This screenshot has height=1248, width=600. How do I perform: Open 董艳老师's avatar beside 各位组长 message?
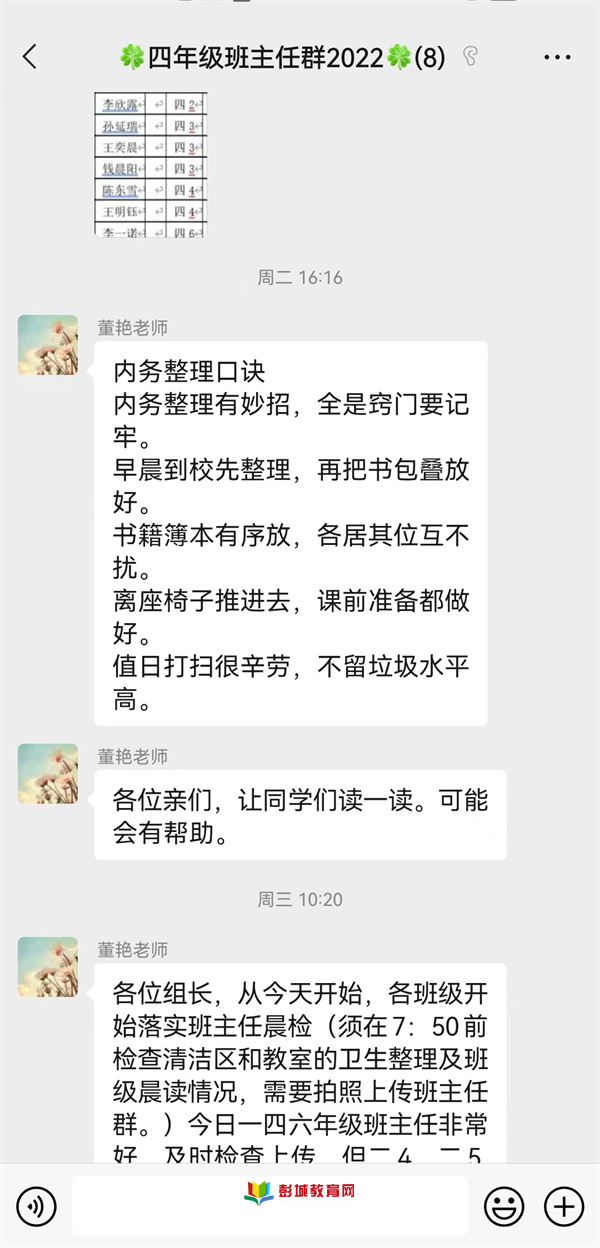[x=48, y=967]
